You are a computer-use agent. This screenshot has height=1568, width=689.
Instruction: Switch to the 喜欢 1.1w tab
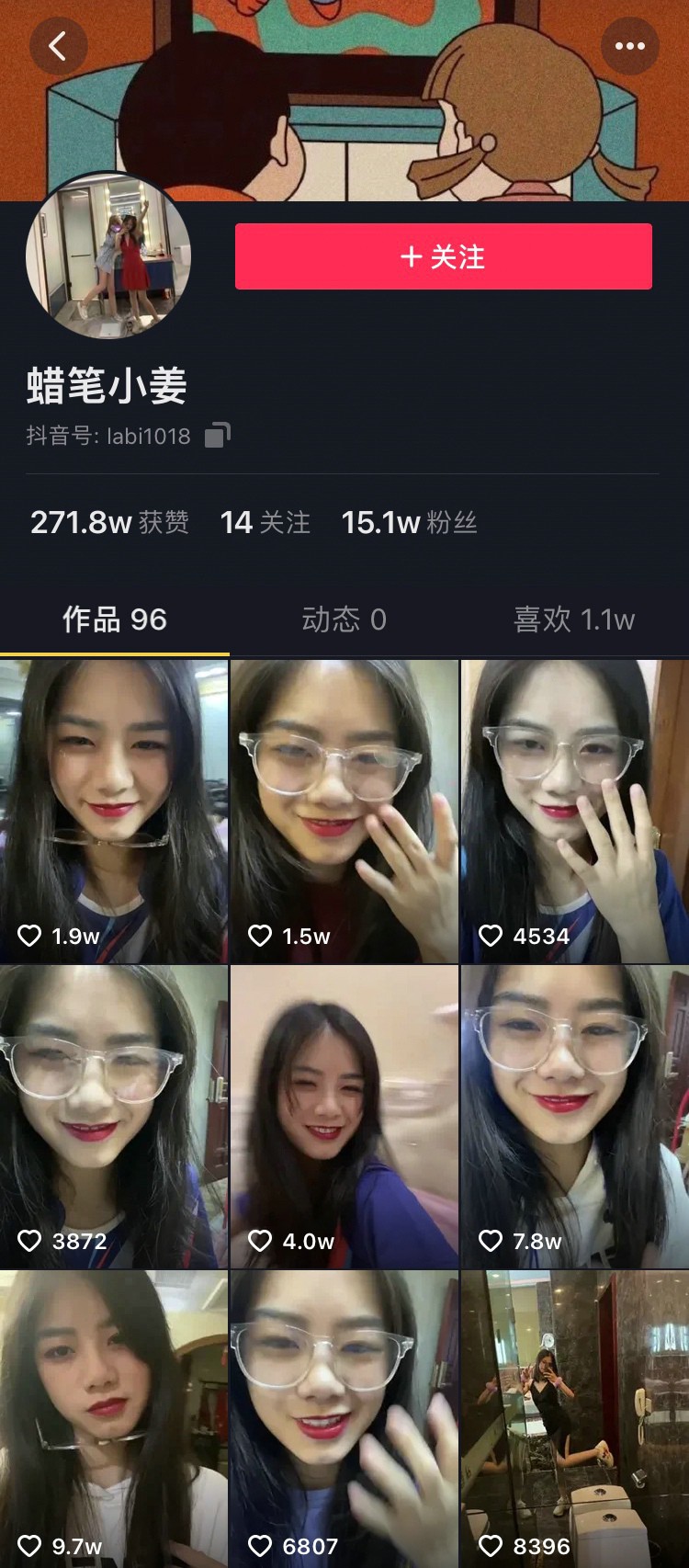tap(573, 619)
